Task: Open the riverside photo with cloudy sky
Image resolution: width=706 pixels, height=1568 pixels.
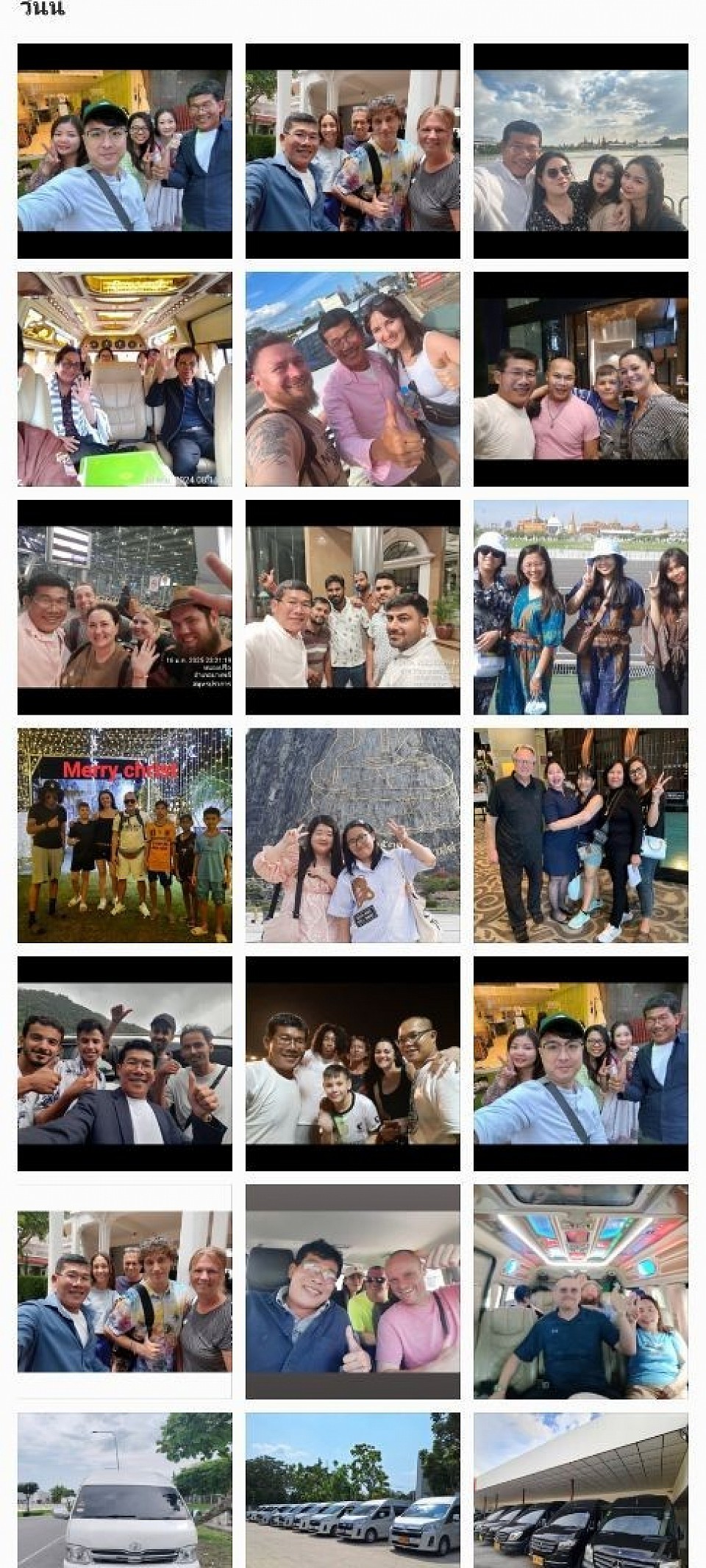Action: click(x=581, y=151)
